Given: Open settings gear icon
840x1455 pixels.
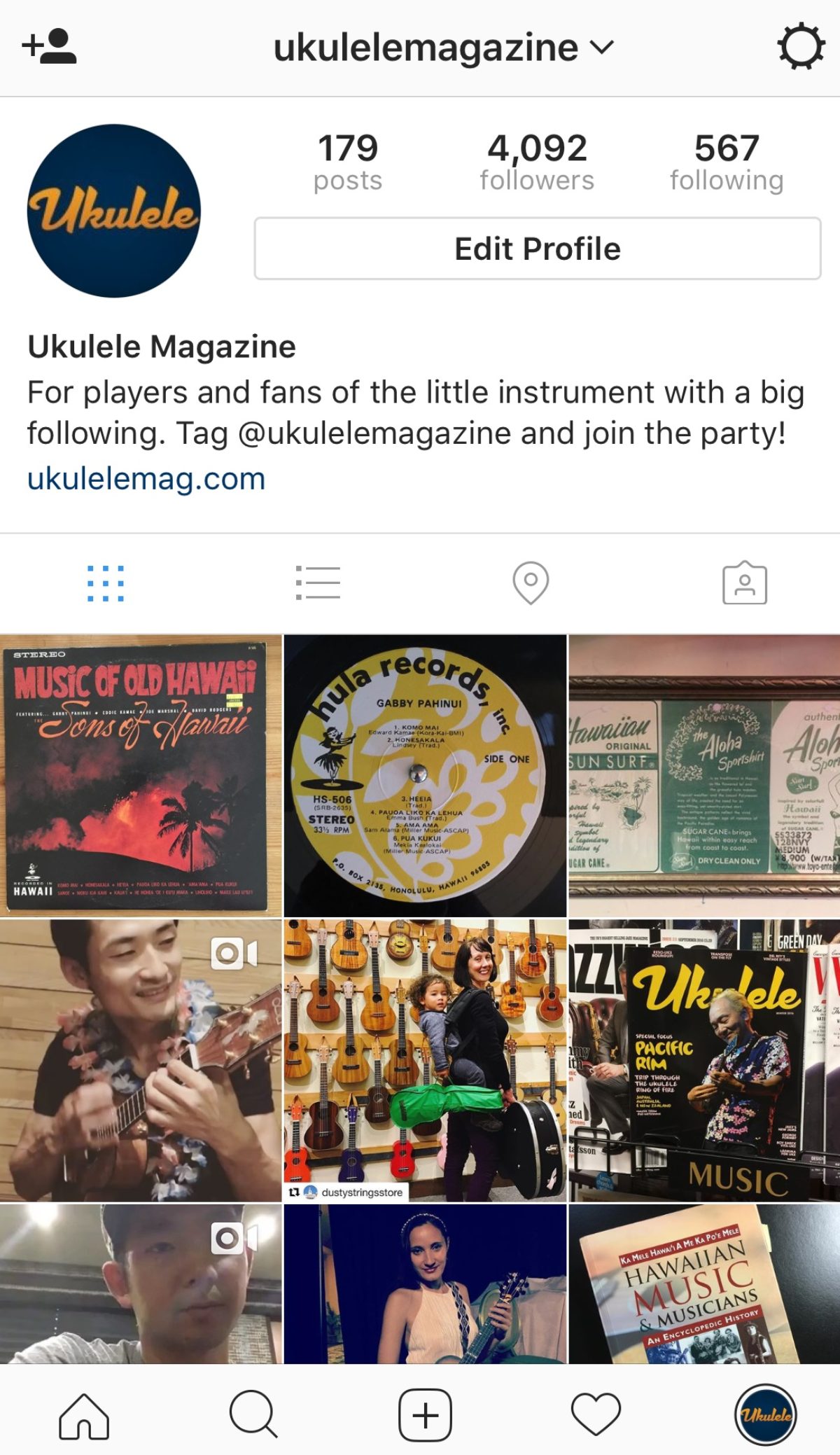Looking at the screenshot, I should click(x=800, y=48).
